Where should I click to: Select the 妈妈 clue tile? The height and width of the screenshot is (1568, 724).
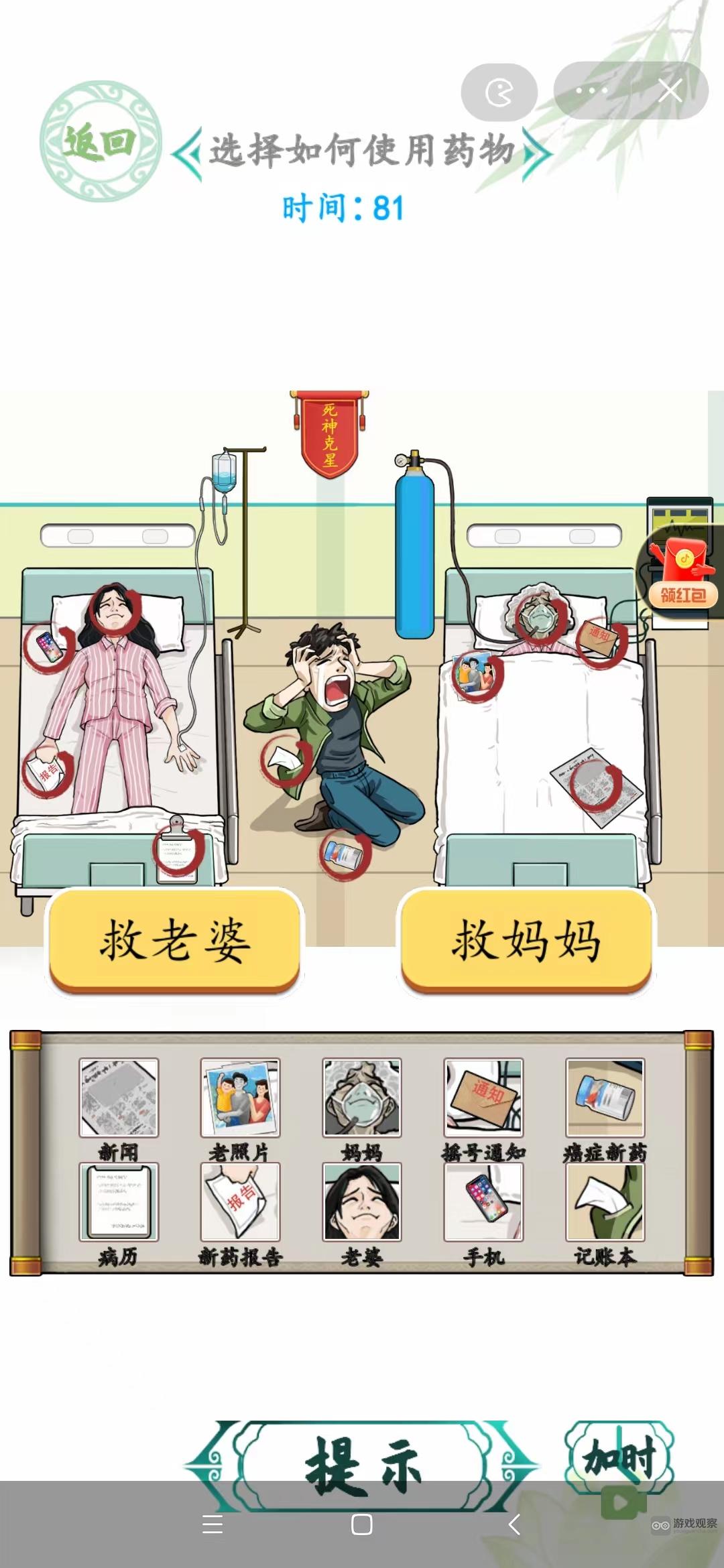point(362,1098)
